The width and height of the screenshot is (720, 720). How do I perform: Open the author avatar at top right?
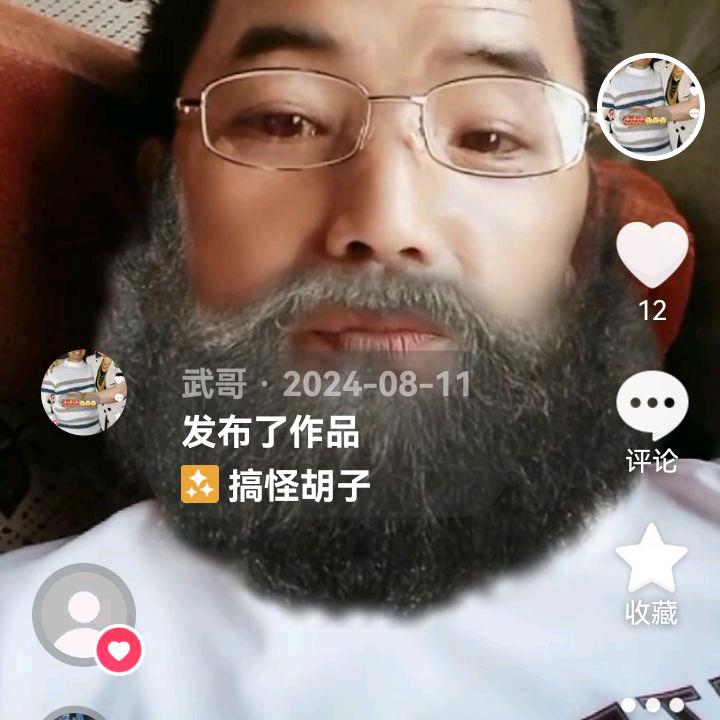[x=651, y=107]
